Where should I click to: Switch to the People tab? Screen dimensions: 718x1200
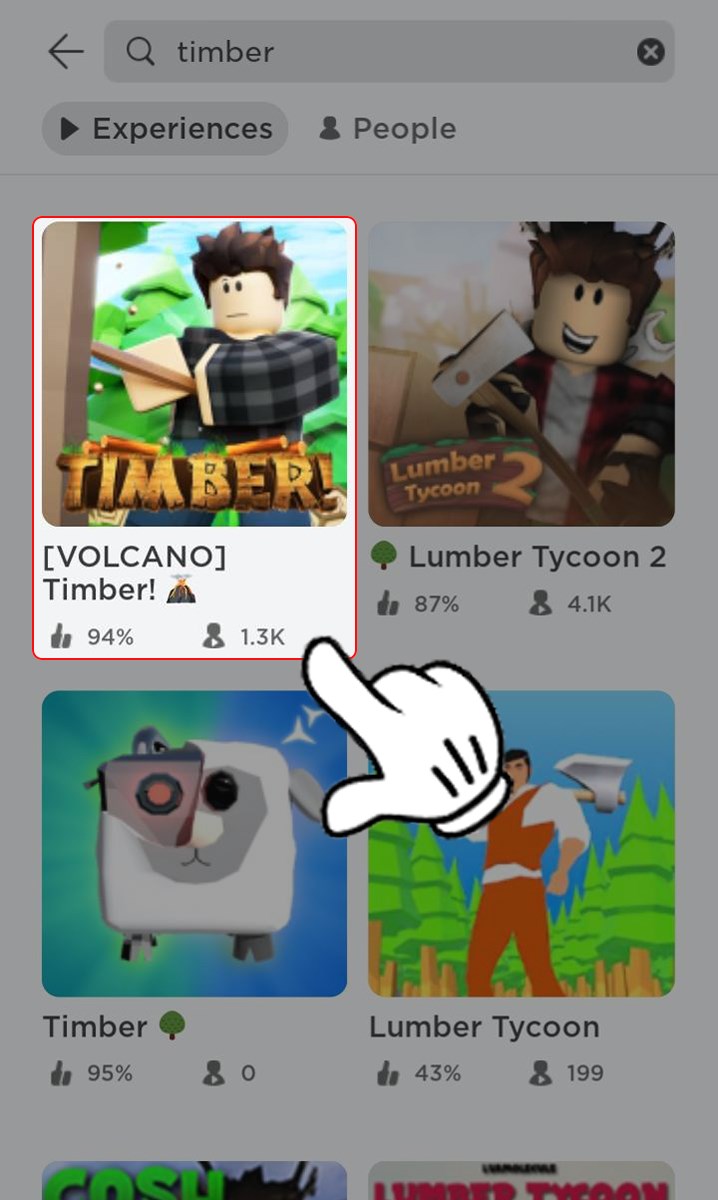(x=387, y=129)
